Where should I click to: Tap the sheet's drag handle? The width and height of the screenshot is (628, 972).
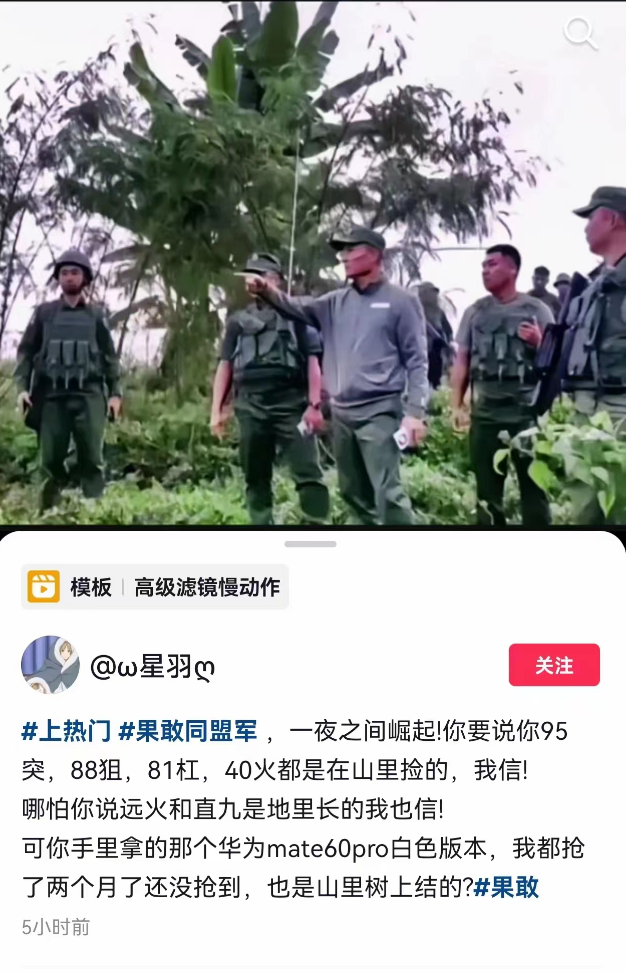pyautogui.click(x=310, y=544)
